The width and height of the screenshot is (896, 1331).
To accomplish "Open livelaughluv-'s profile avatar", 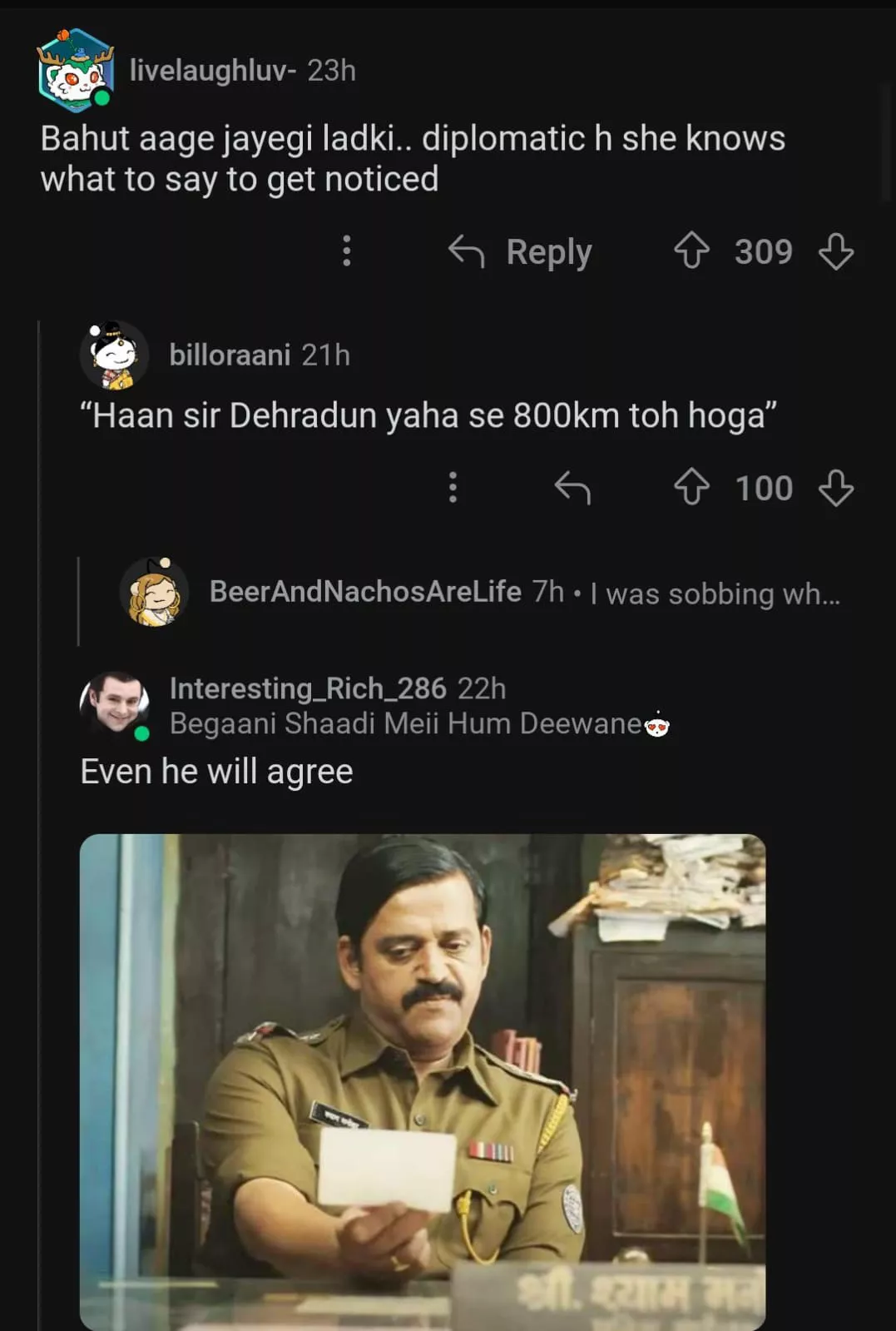I will 75,71.
